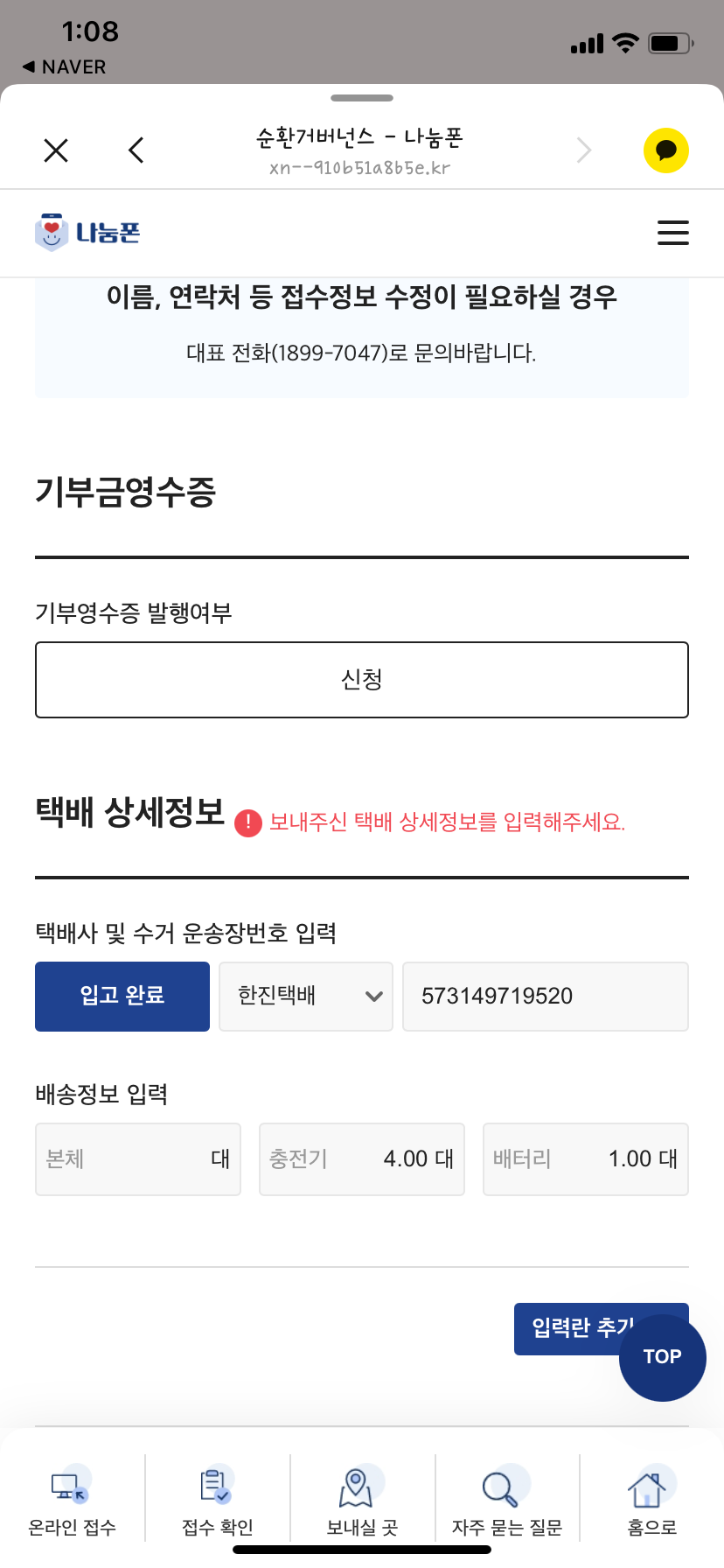Jump to top with the TOP button
Screen dimensions: 724x1568
coord(663,1358)
